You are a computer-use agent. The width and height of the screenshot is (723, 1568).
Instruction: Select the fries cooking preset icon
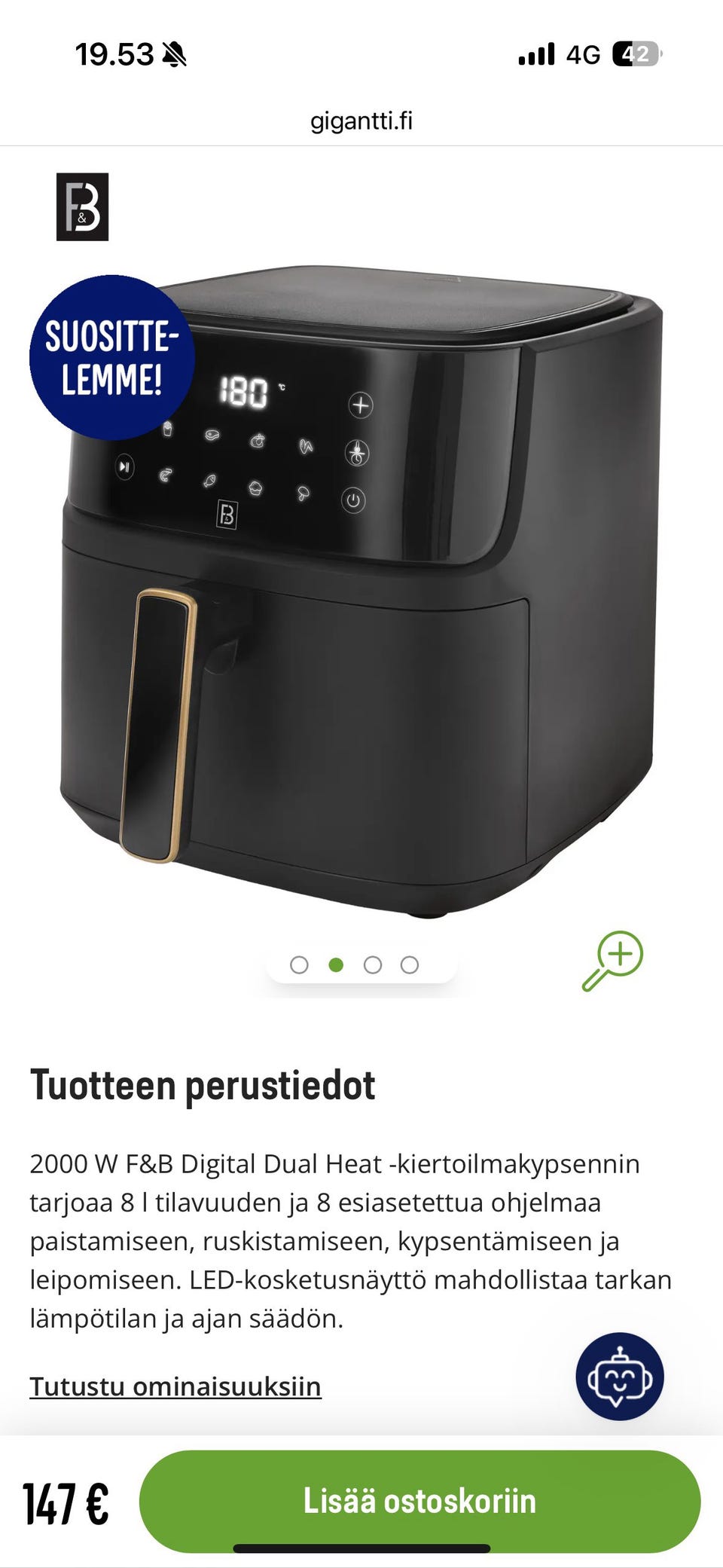168,429
